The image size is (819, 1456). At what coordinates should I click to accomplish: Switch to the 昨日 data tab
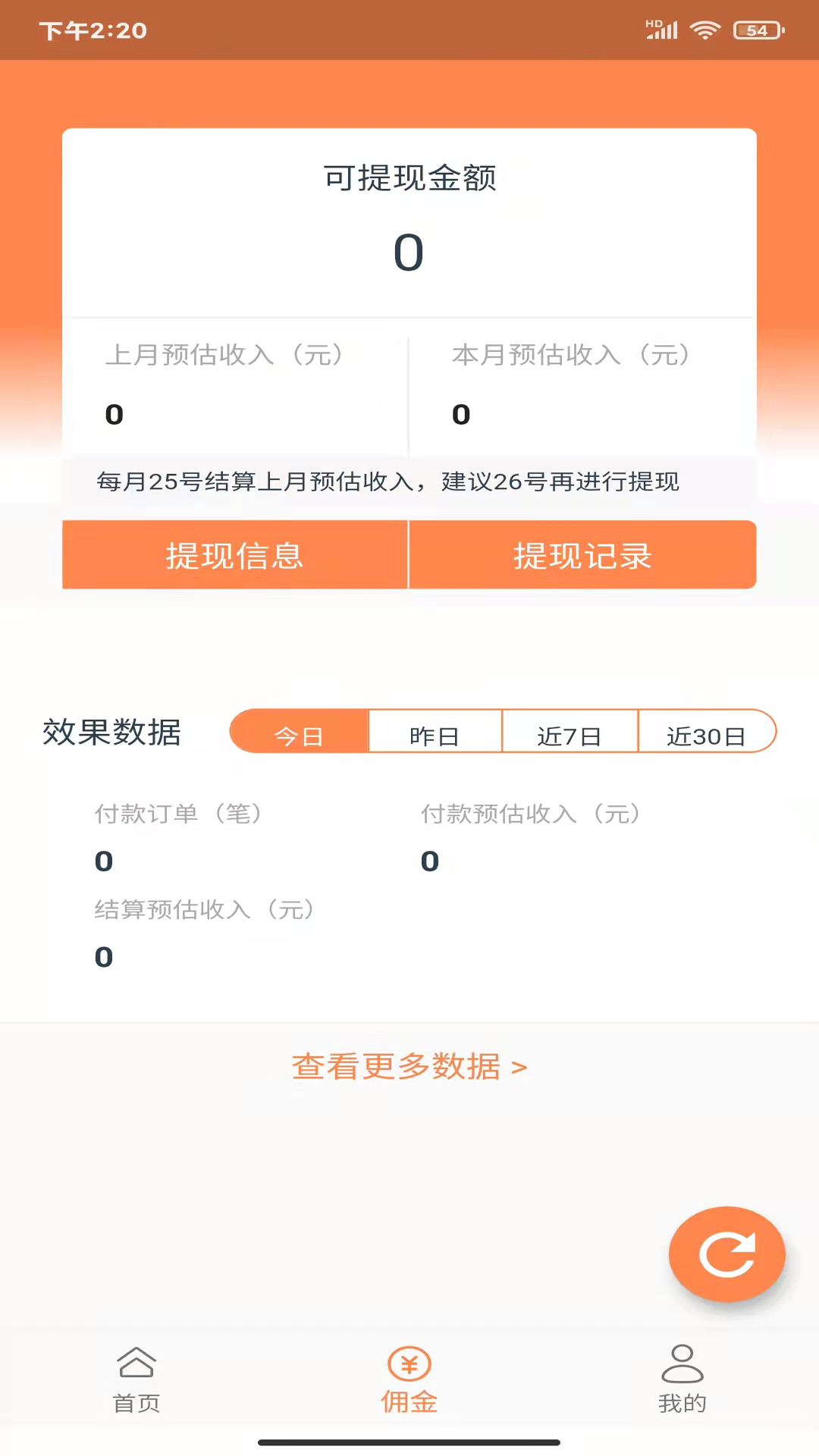pos(435,732)
